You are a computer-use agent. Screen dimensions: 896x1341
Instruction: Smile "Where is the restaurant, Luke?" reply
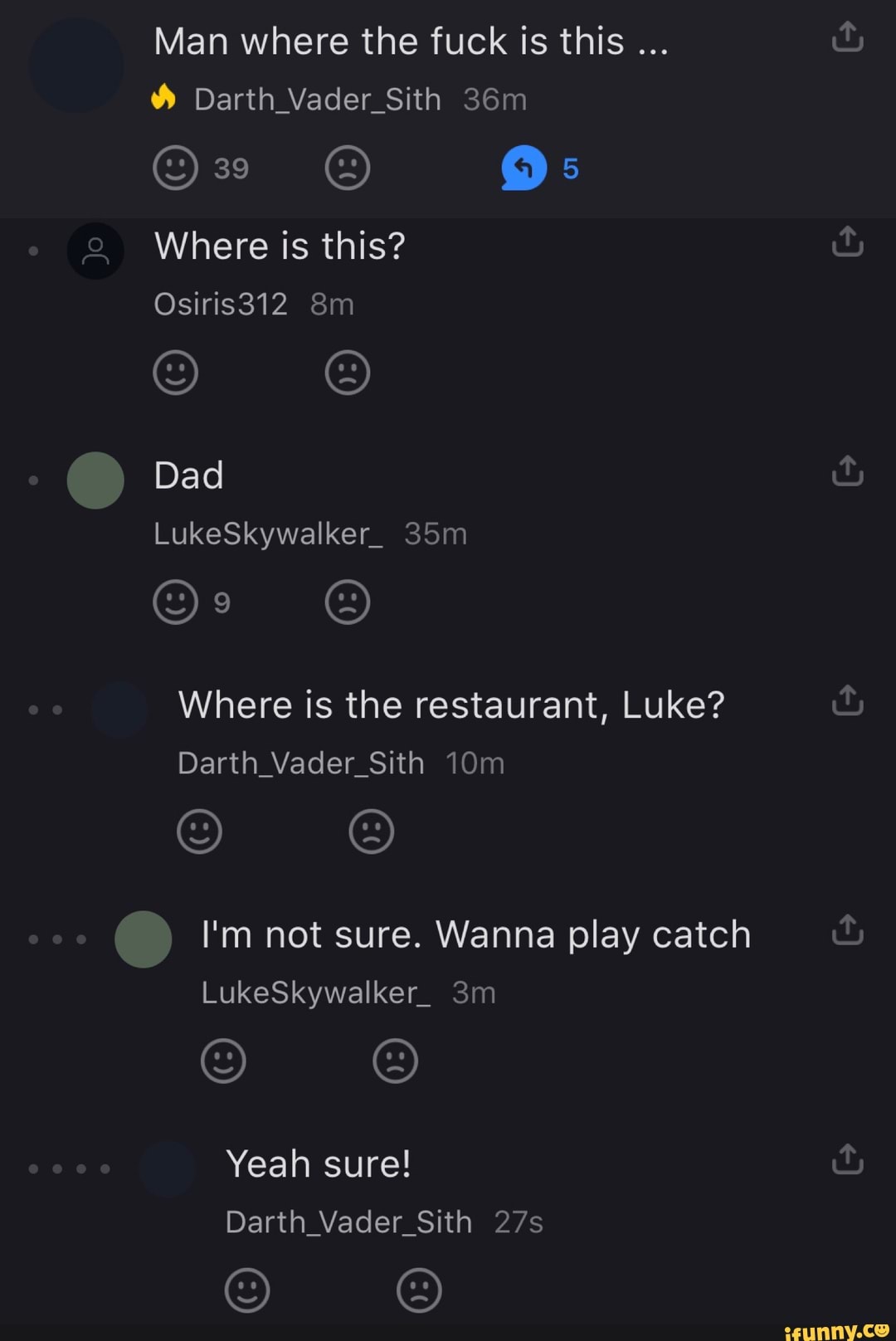tap(200, 831)
